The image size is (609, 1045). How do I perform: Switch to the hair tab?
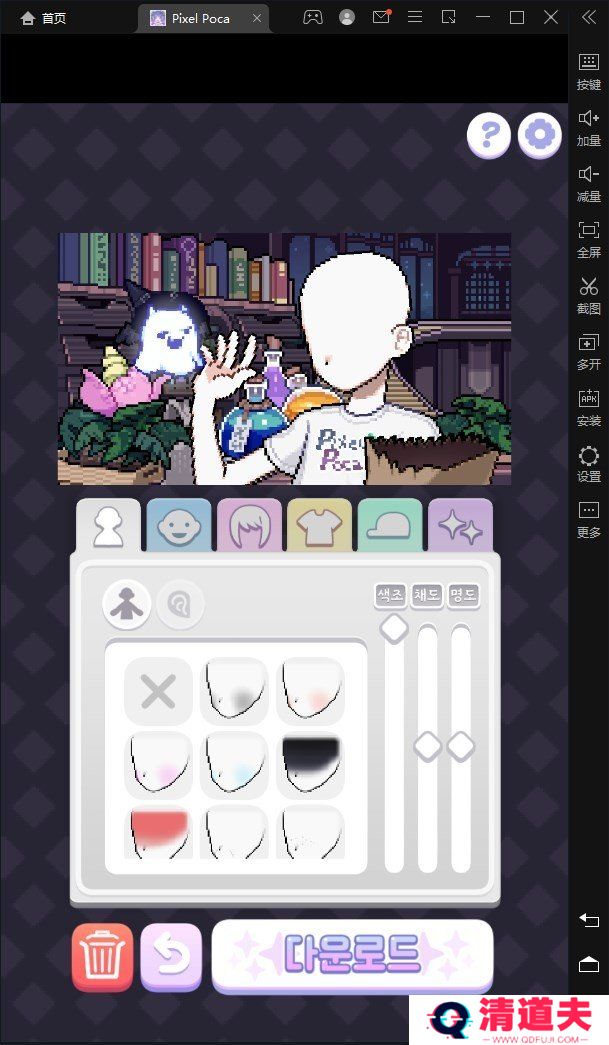249,526
